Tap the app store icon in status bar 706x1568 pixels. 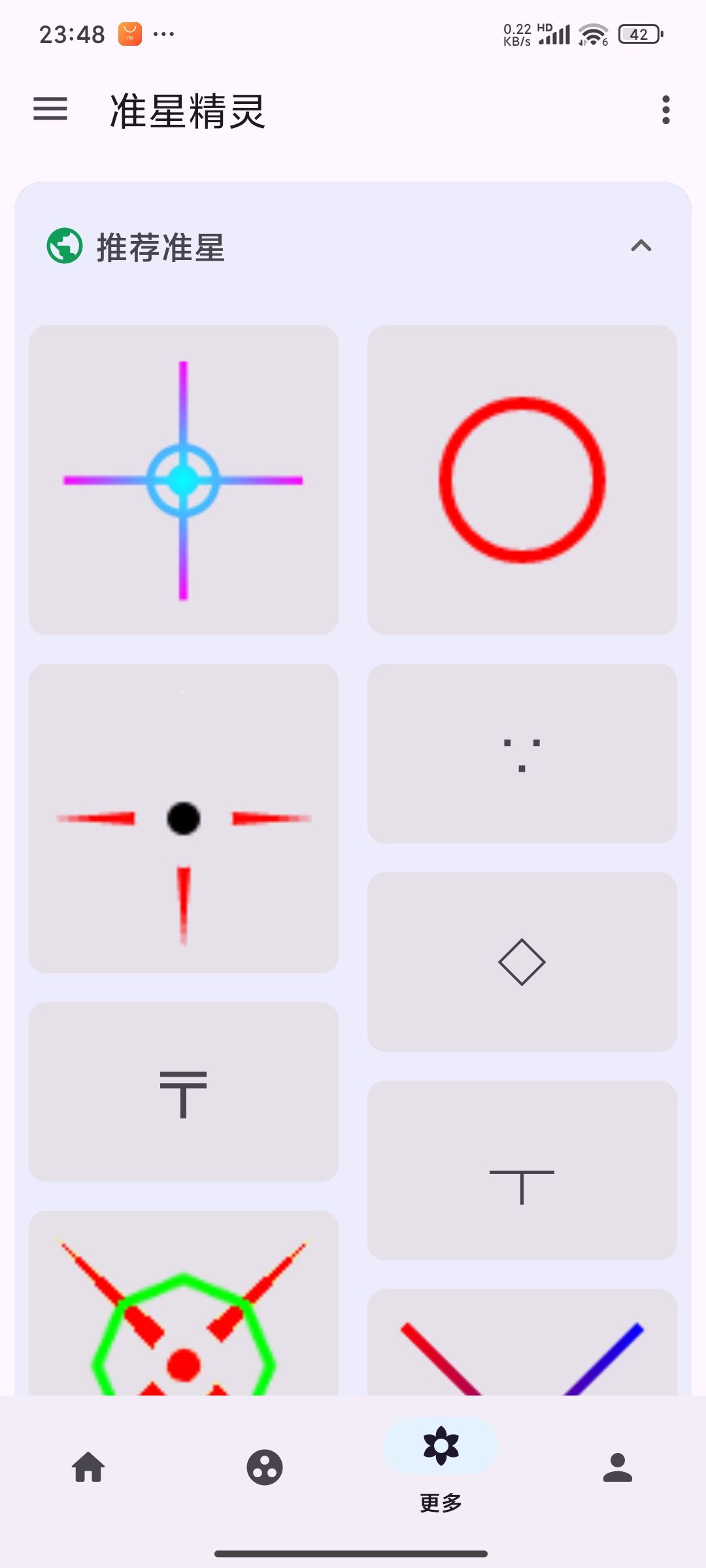click(130, 33)
